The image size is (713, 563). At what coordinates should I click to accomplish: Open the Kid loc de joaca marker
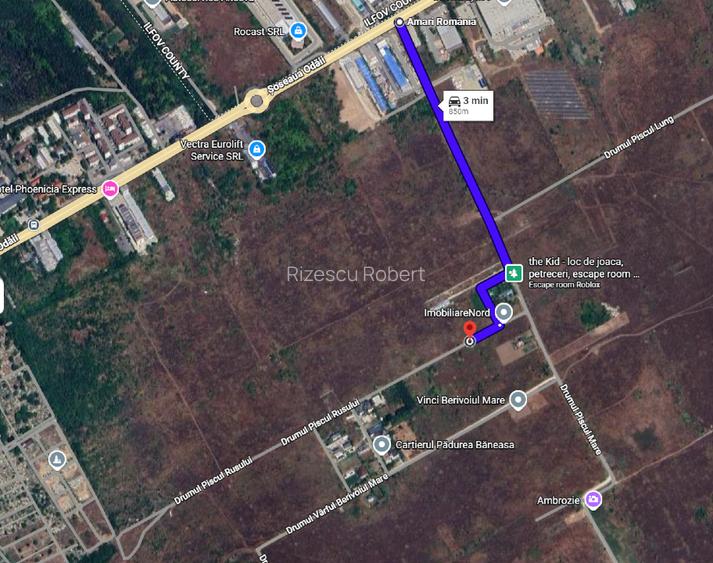pos(513,272)
